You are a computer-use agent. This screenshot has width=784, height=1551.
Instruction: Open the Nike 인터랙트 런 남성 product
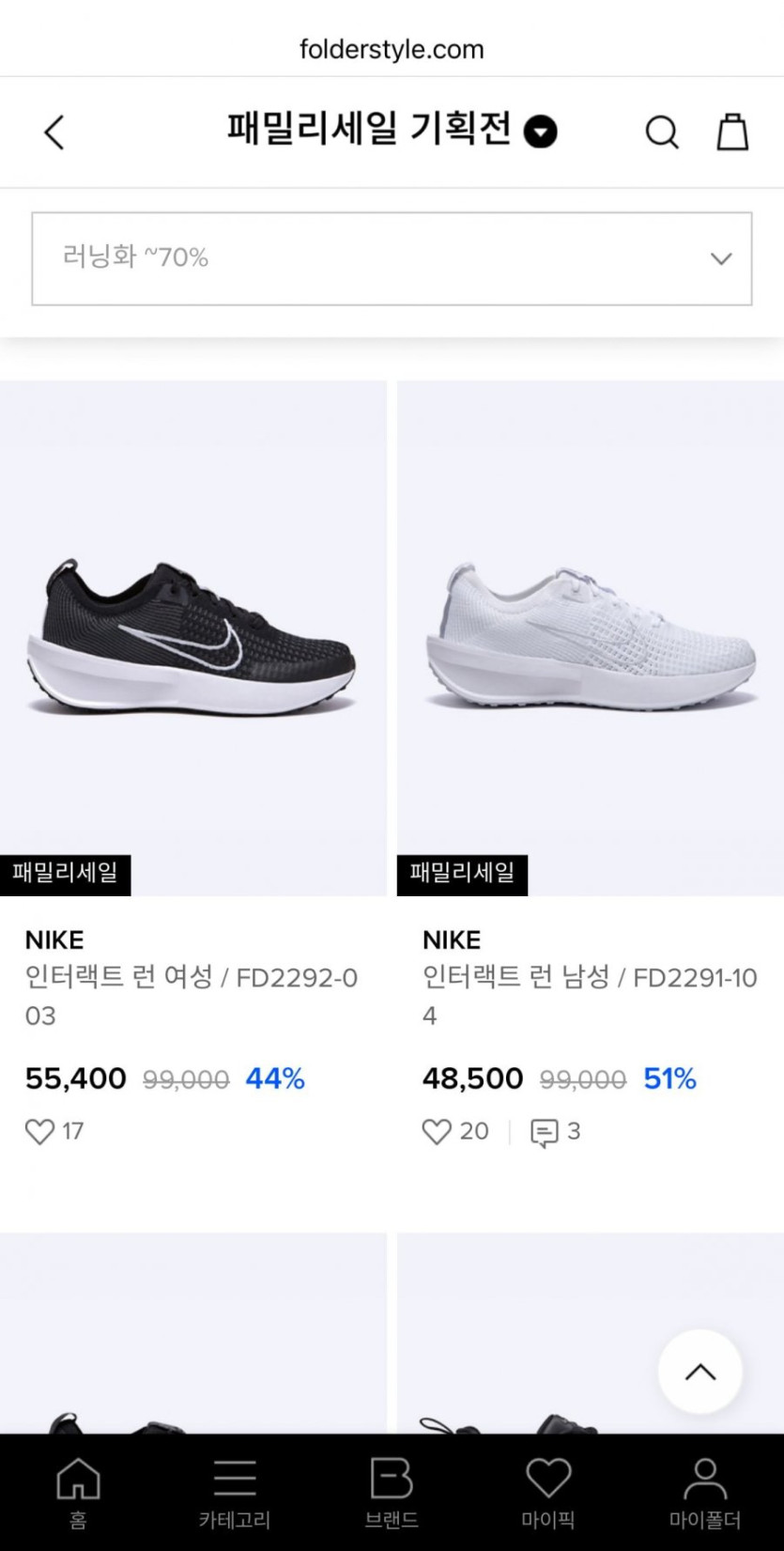point(590,637)
